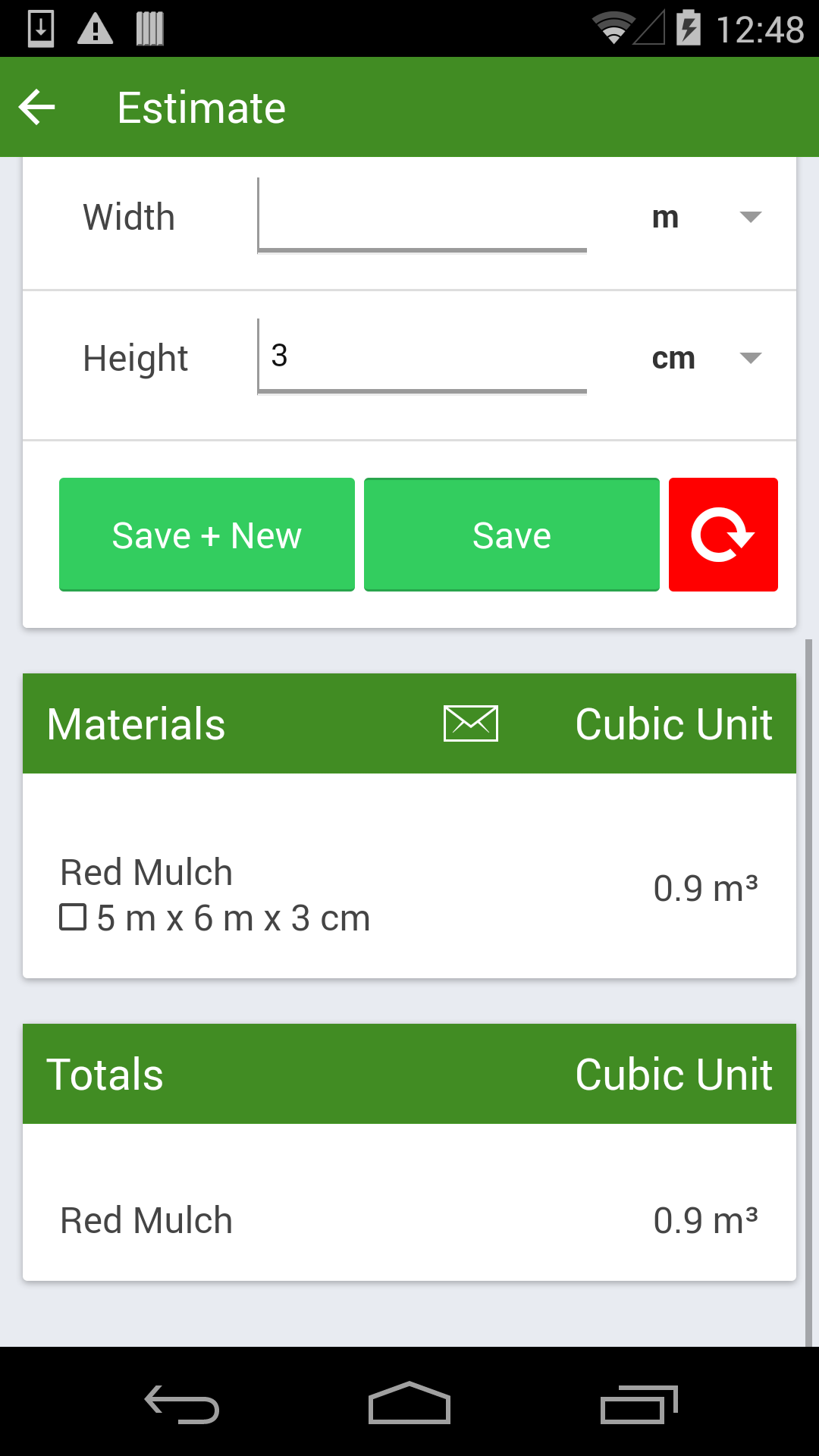Click the back arrow beside Estimate
Image resolution: width=819 pixels, height=1456 pixels.
(36, 106)
